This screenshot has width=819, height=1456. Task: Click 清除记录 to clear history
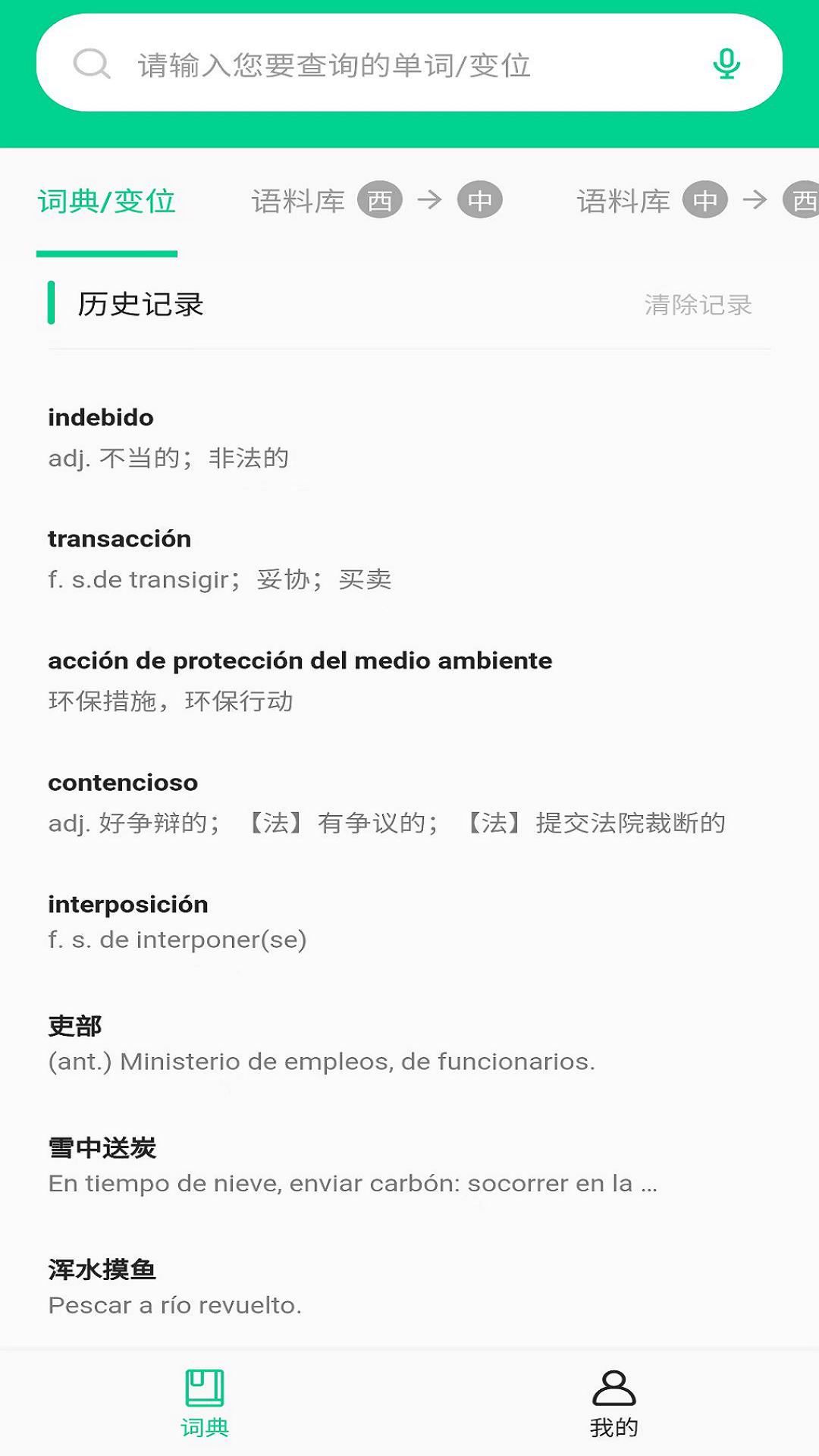pyautogui.click(x=698, y=304)
